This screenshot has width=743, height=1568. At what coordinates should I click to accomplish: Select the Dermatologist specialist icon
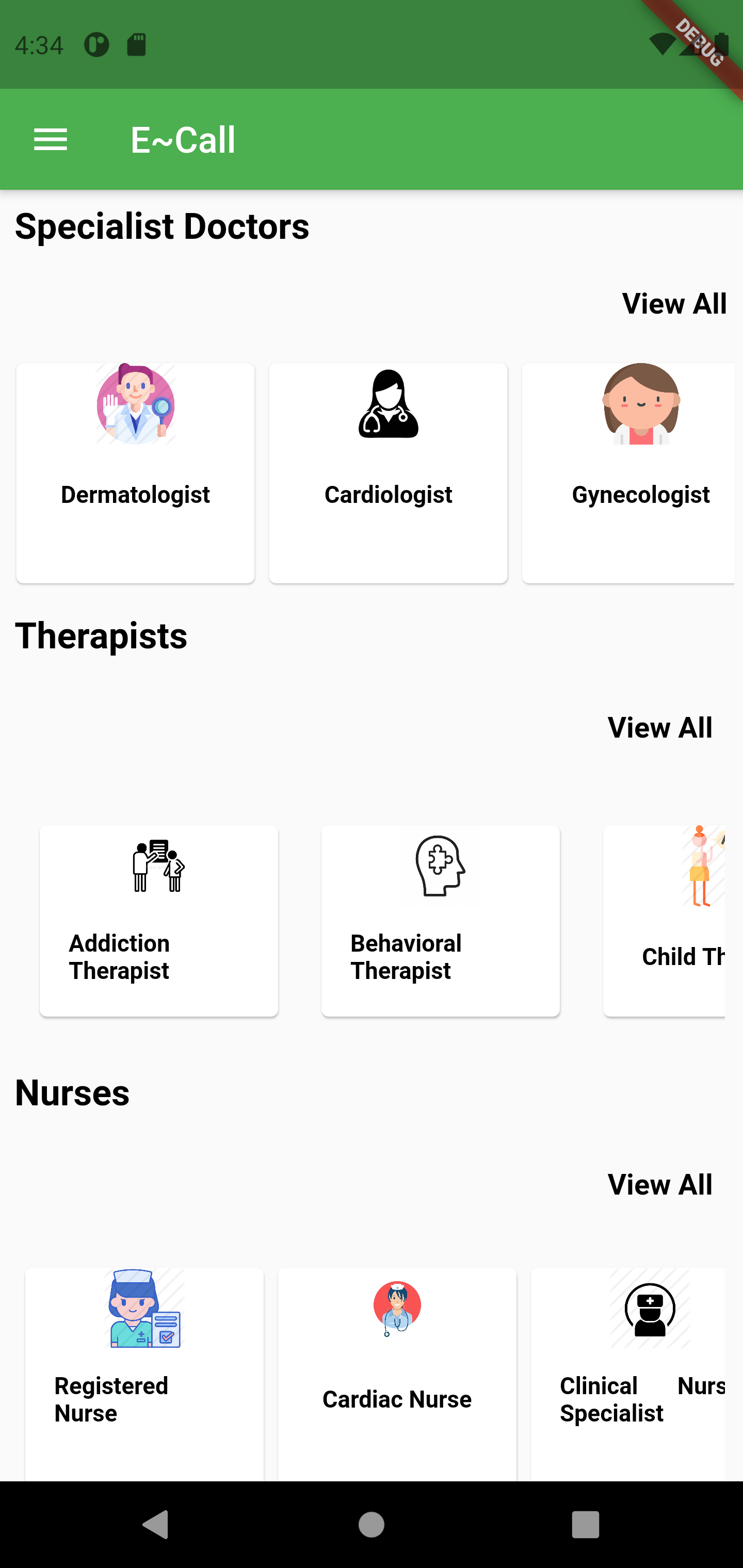coord(135,406)
